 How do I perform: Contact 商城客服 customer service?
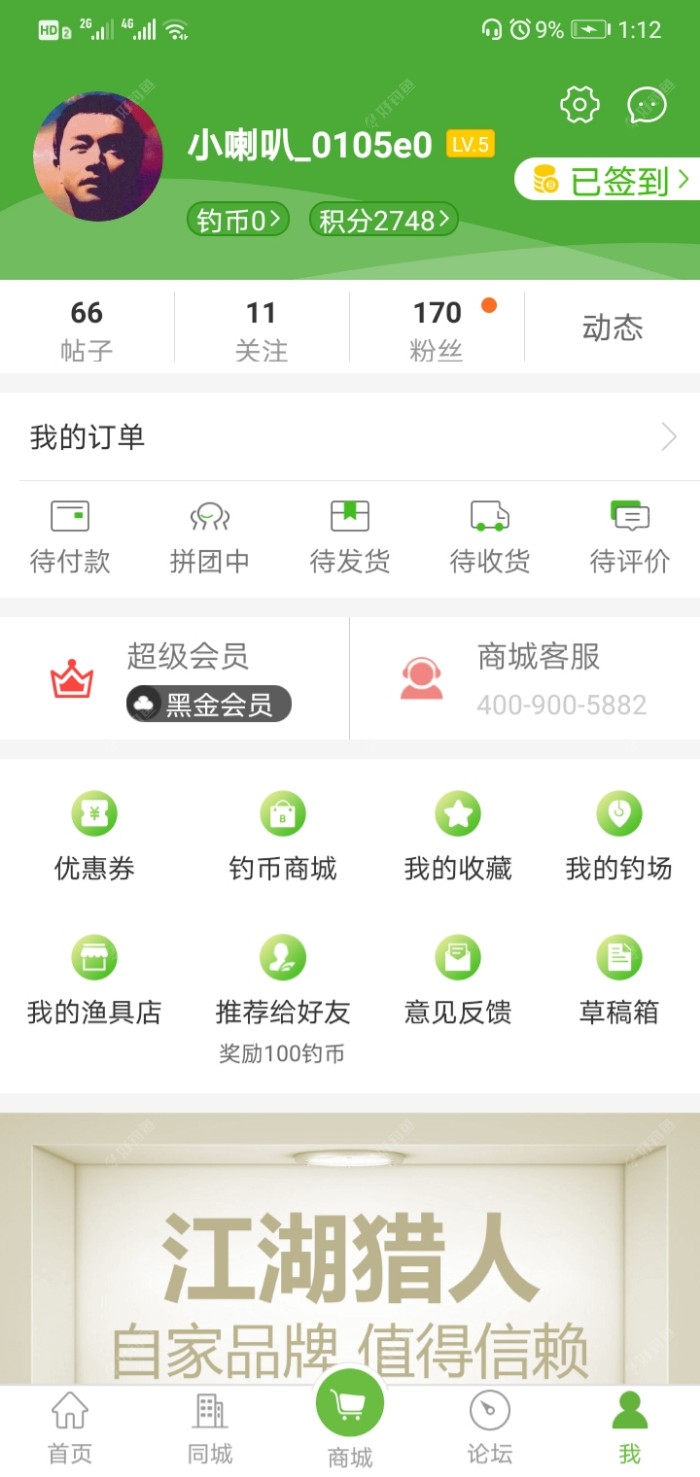tap(525, 680)
